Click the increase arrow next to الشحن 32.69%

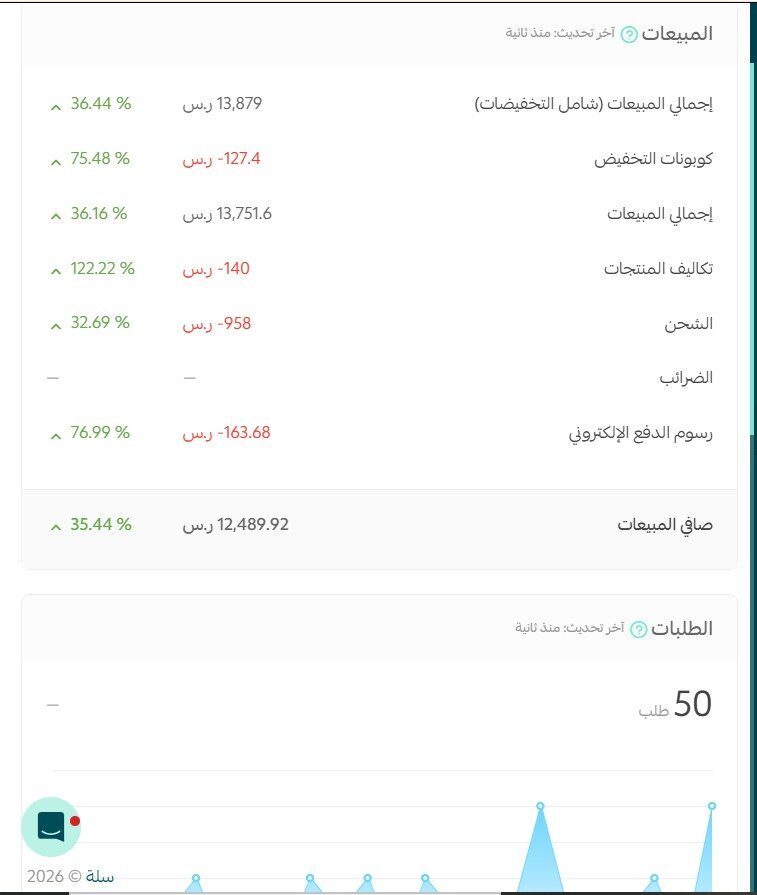click(x=56, y=323)
